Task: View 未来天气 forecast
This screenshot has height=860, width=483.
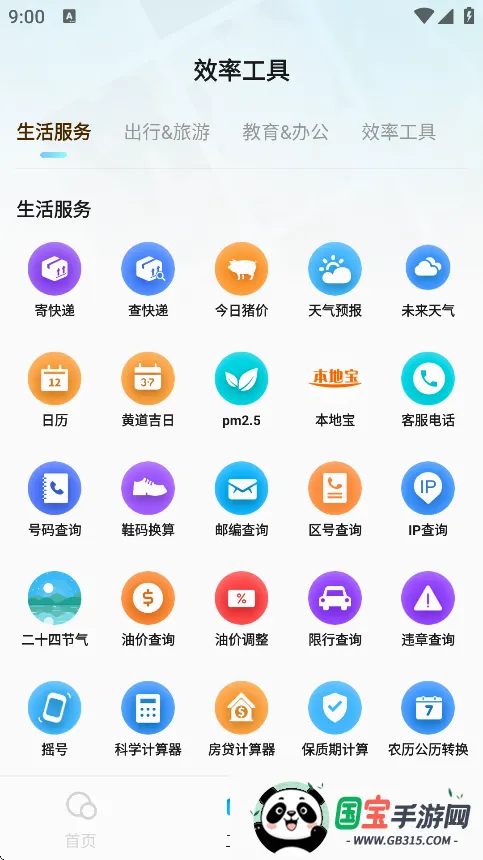Action: 428,280
